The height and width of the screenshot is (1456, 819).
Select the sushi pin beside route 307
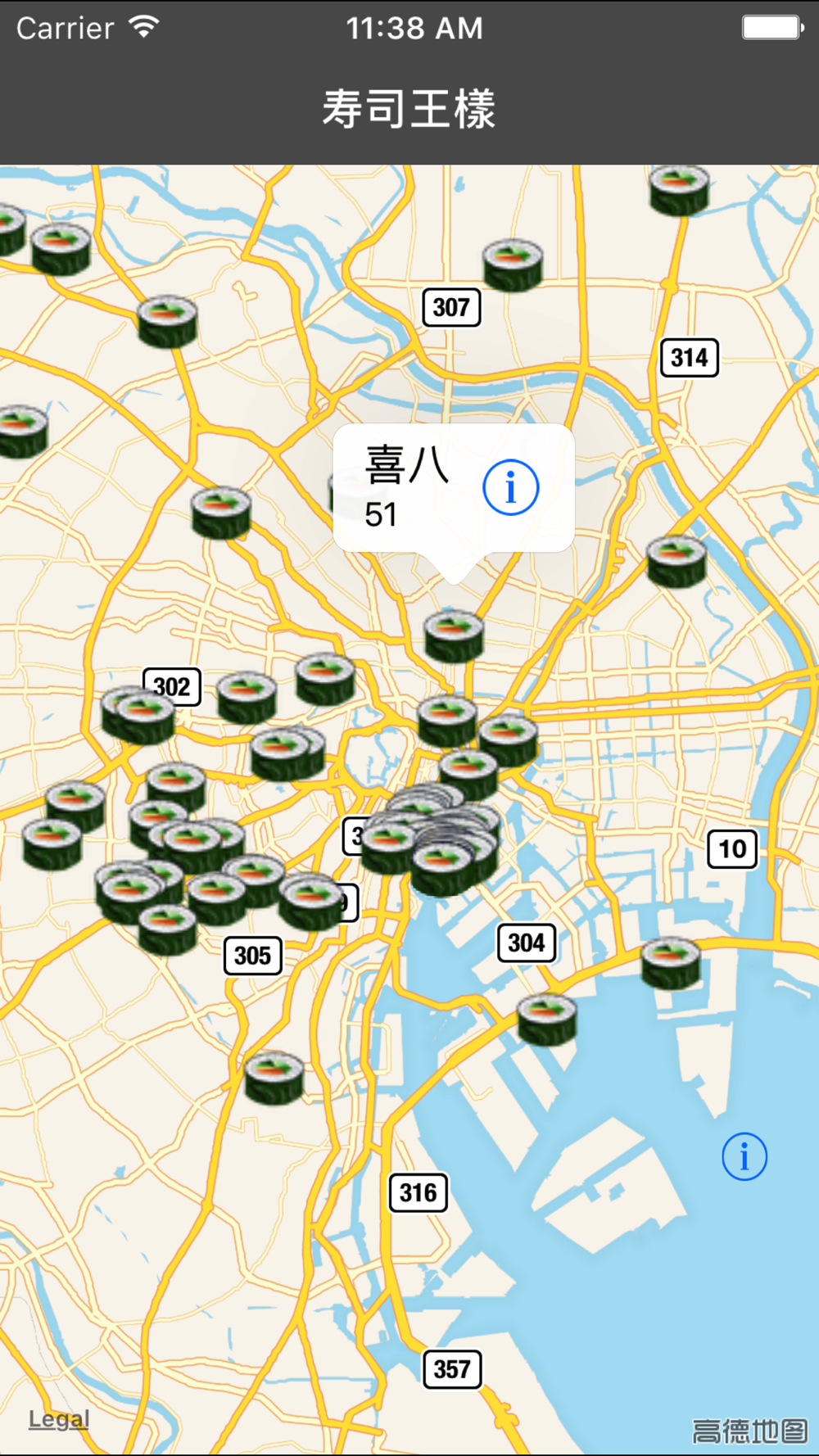pos(513,265)
